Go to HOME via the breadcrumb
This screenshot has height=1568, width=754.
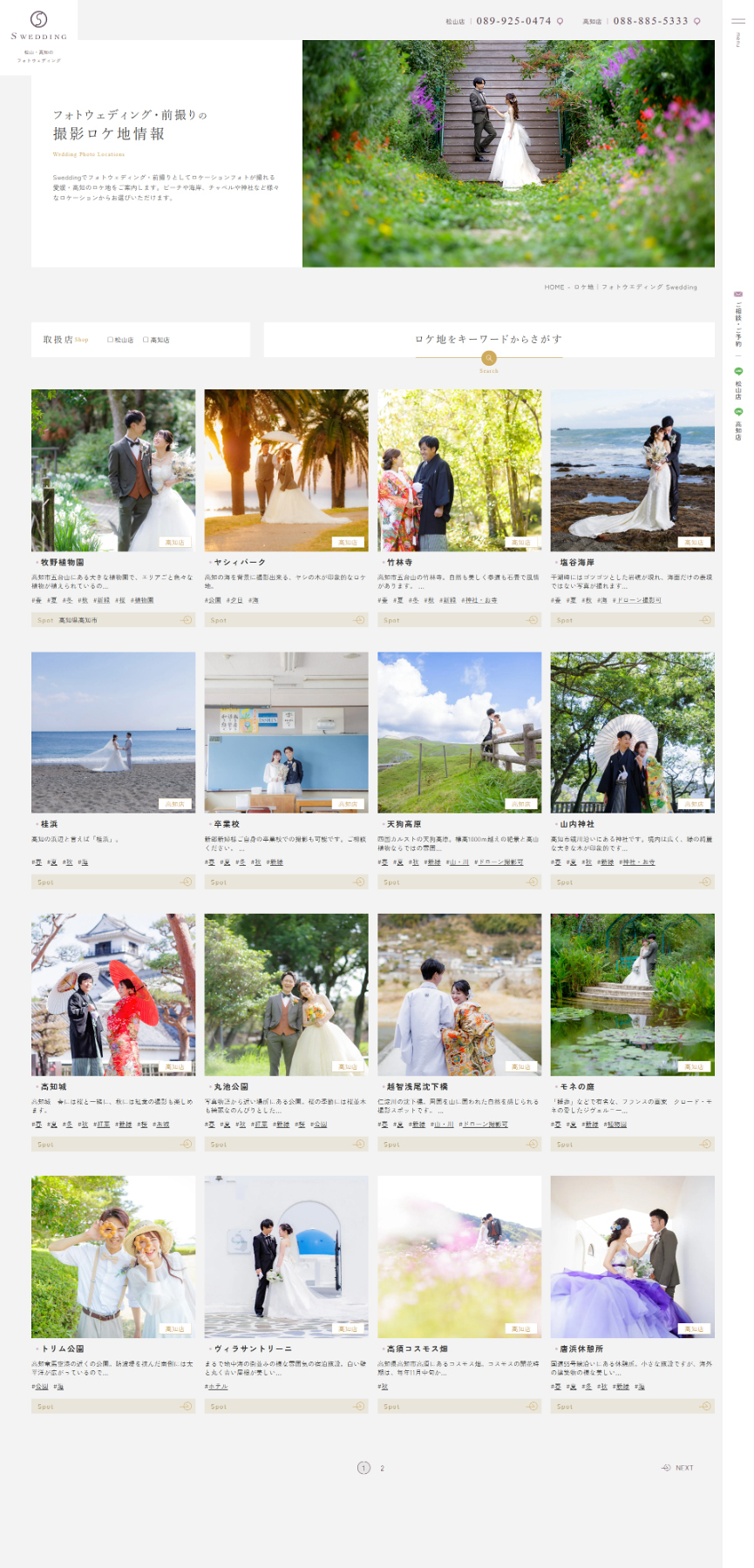click(x=554, y=287)
